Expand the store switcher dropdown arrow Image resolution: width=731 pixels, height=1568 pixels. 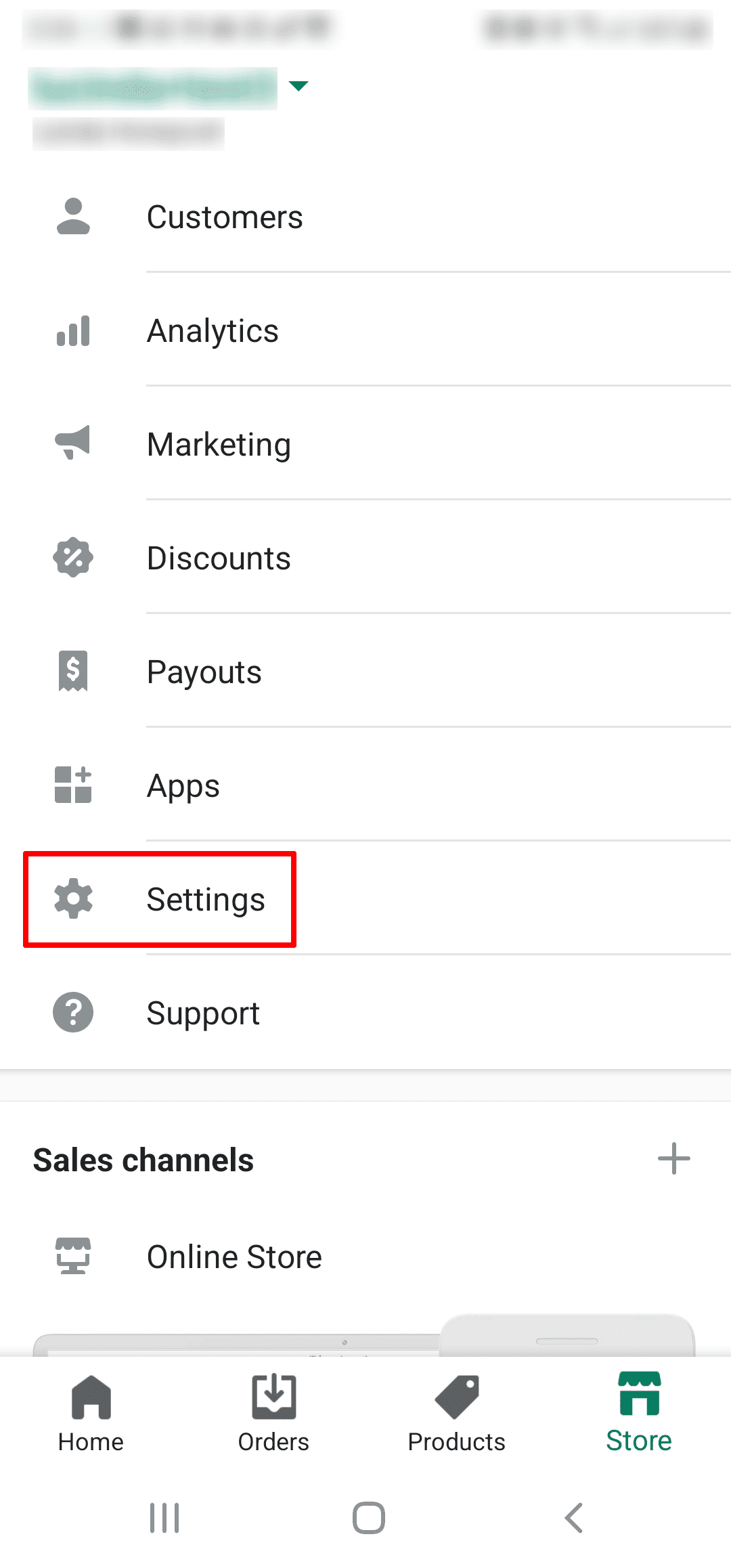298,85
